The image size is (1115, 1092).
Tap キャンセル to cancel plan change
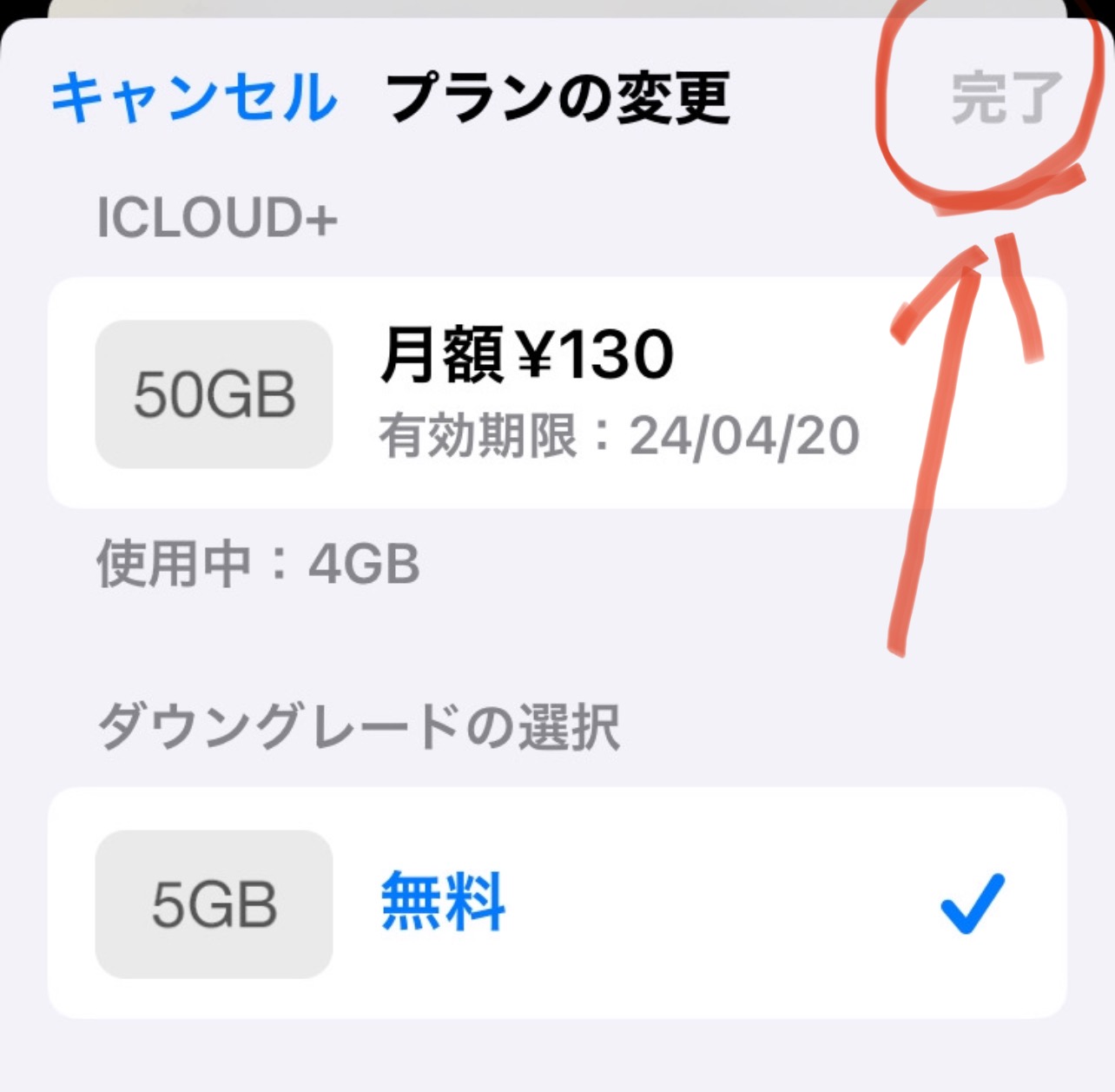(194, 97)
